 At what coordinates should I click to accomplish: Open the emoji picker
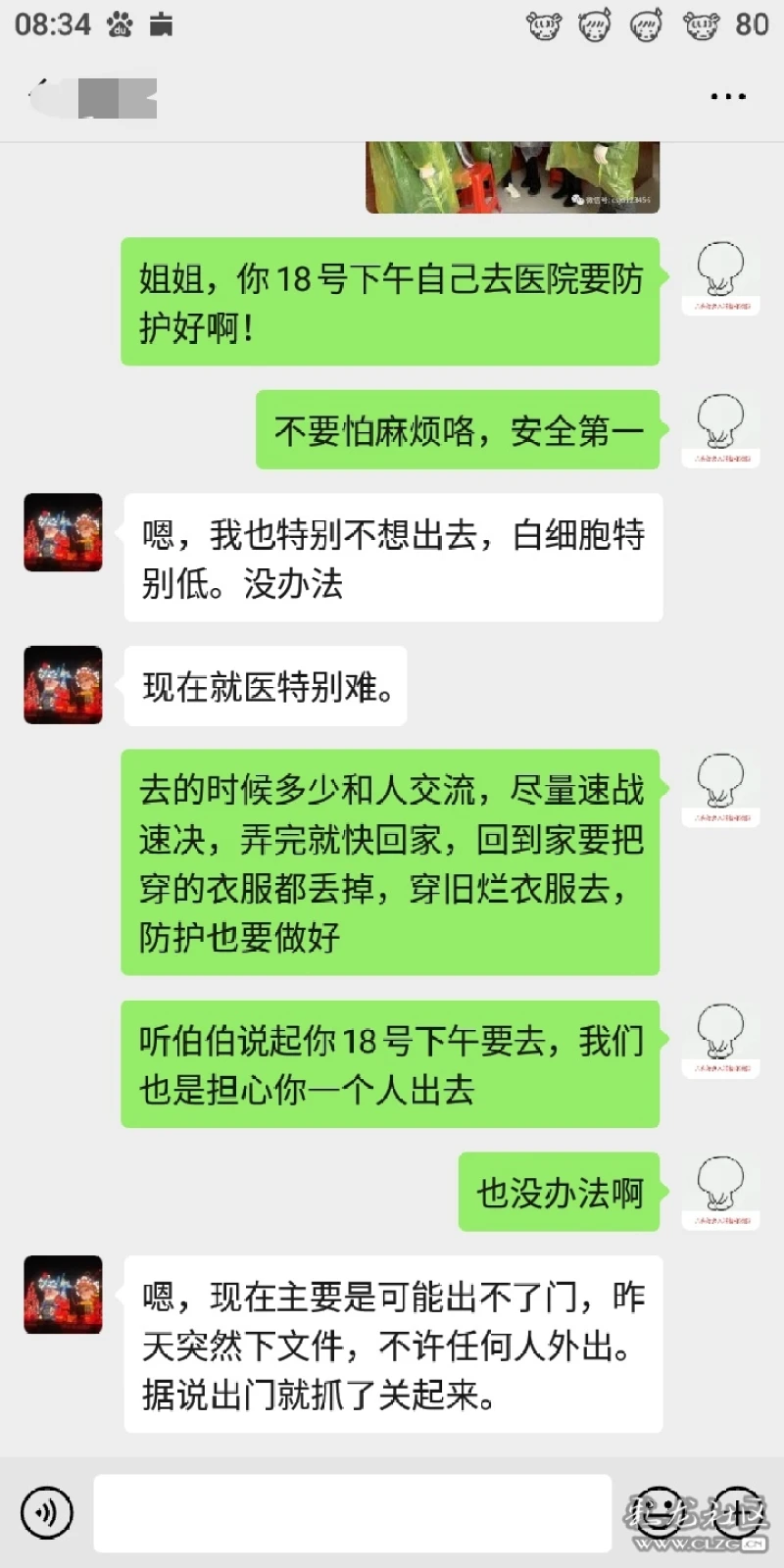pyautogui.click(x=660, y=1512)
